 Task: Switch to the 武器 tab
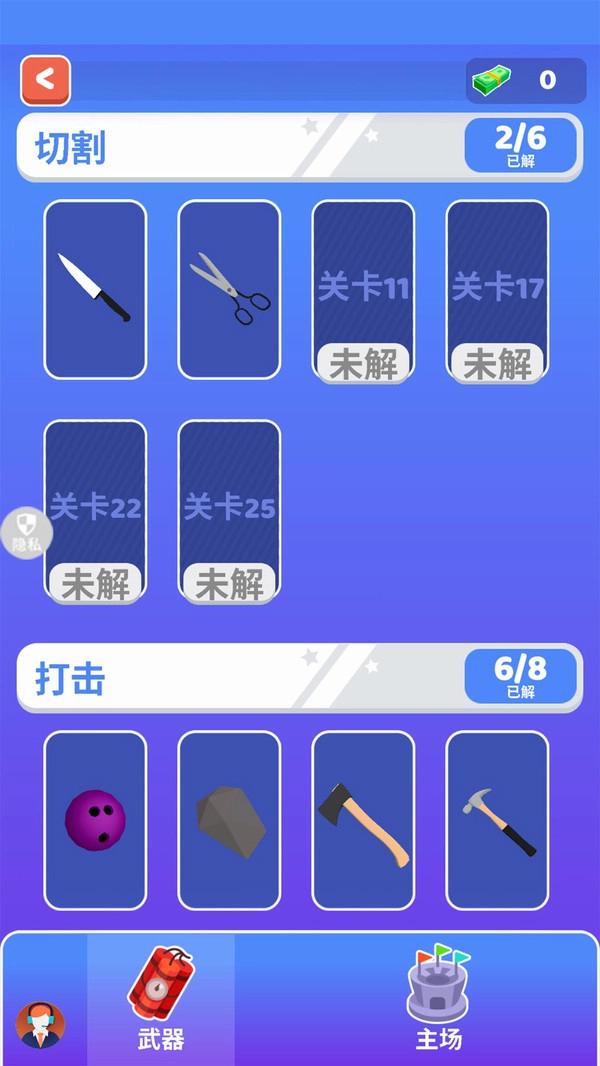(x=161, y=998)
